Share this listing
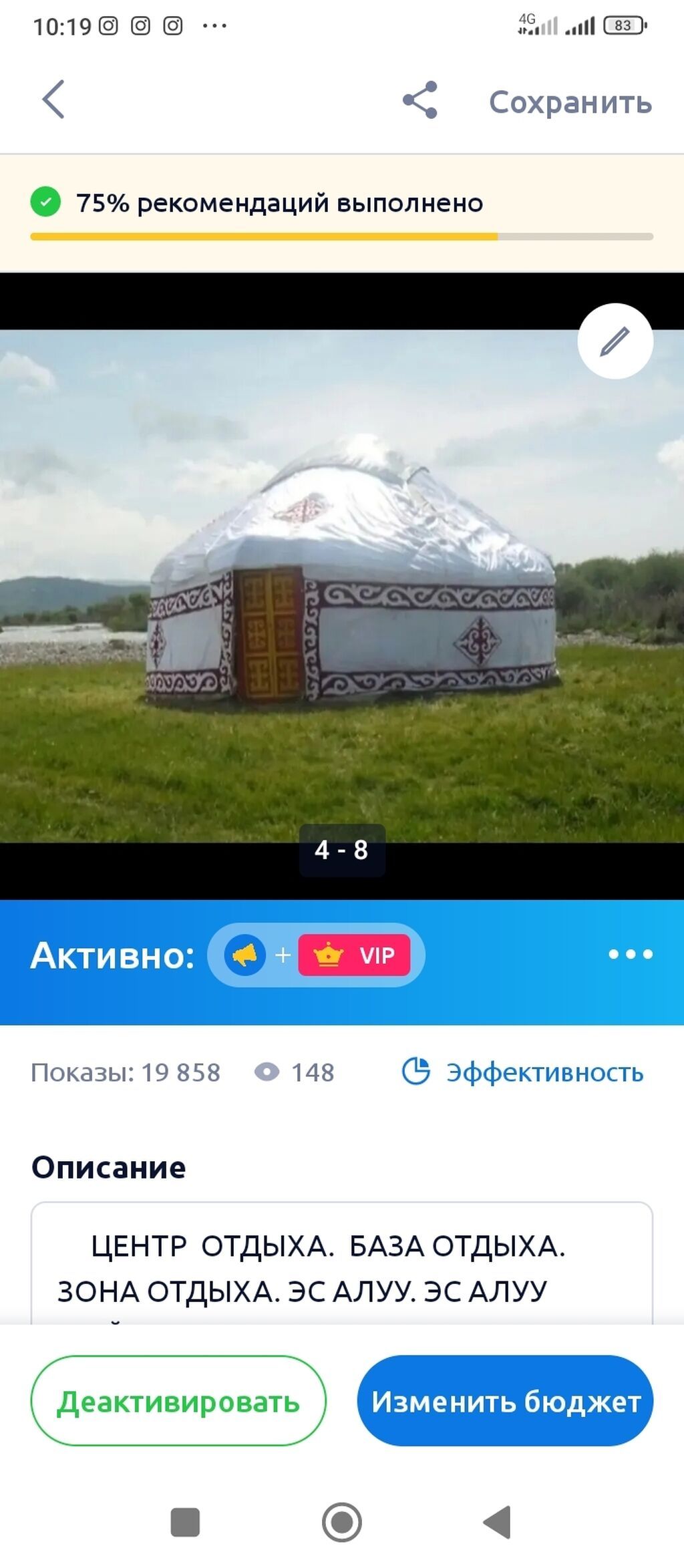The image size is (684, 1568). point(420,100)
